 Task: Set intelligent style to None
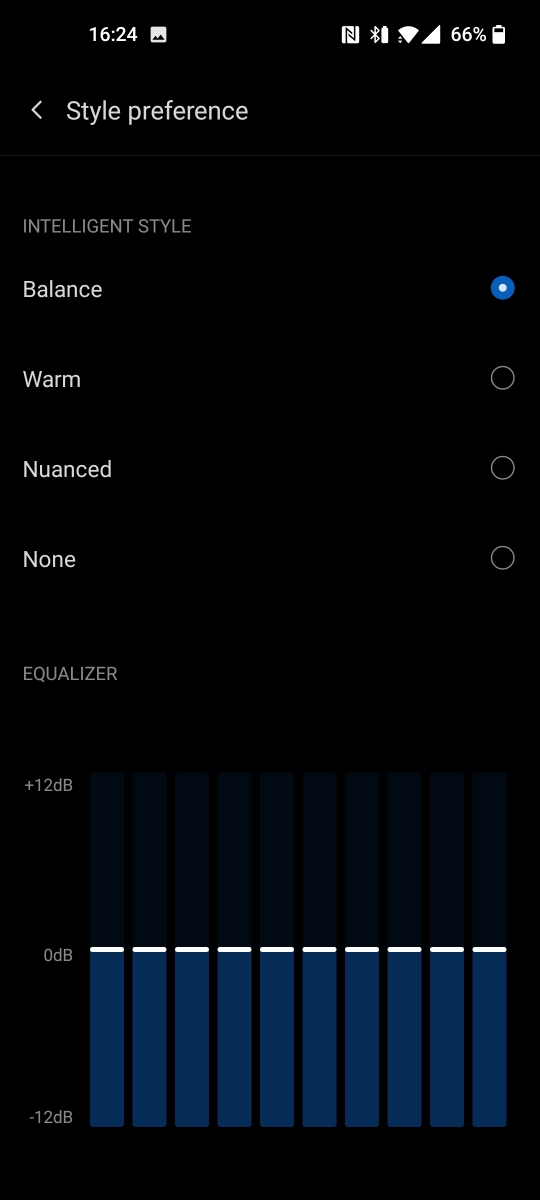(x=270, y=559)
